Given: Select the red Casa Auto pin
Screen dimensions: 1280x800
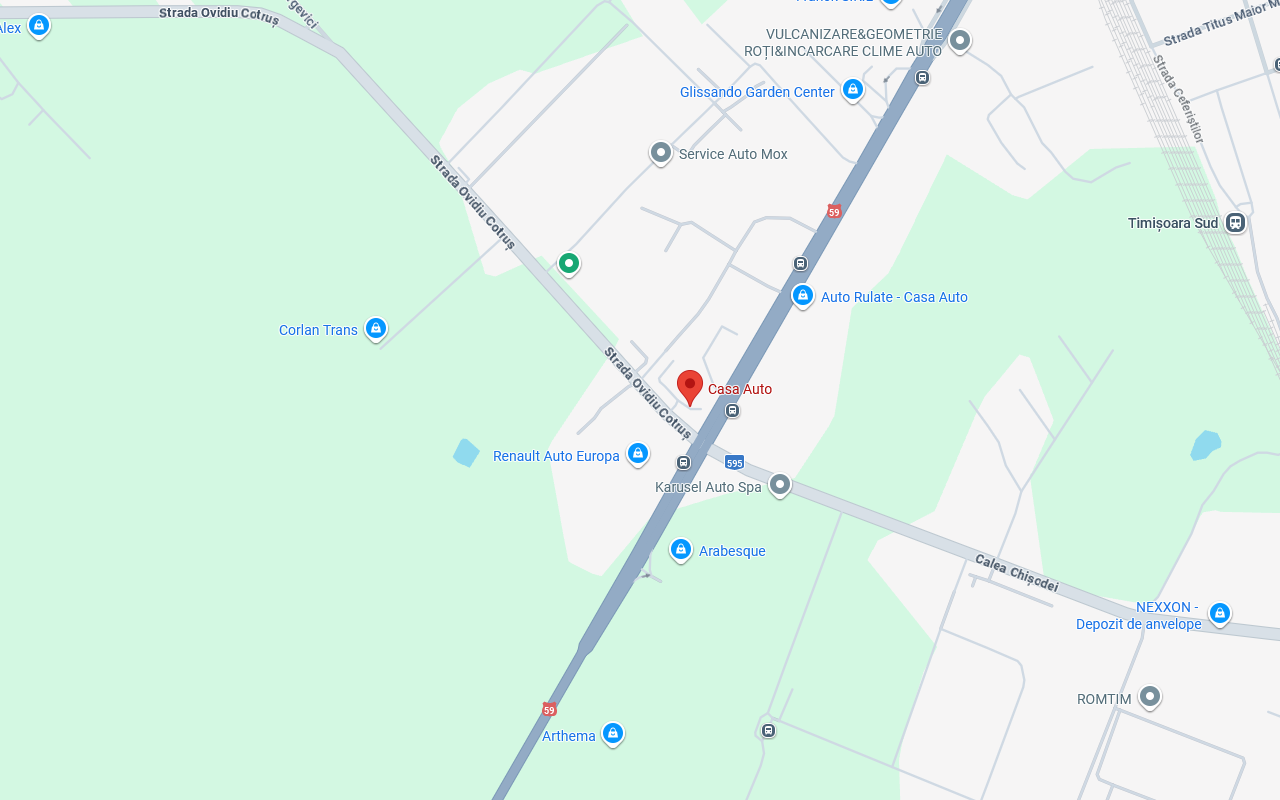Looking at the screenshot, I should pos(690,386).
